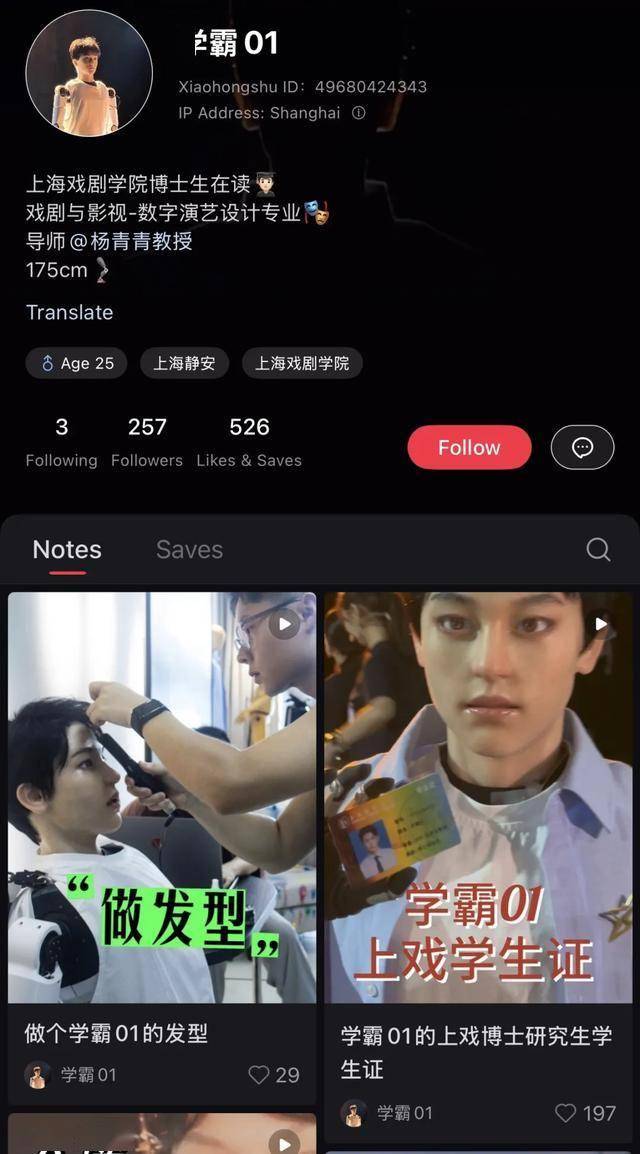This screenshot has width=640, height=1154.
Task: Show IP Address info icon details
Action: click(358, 113)
